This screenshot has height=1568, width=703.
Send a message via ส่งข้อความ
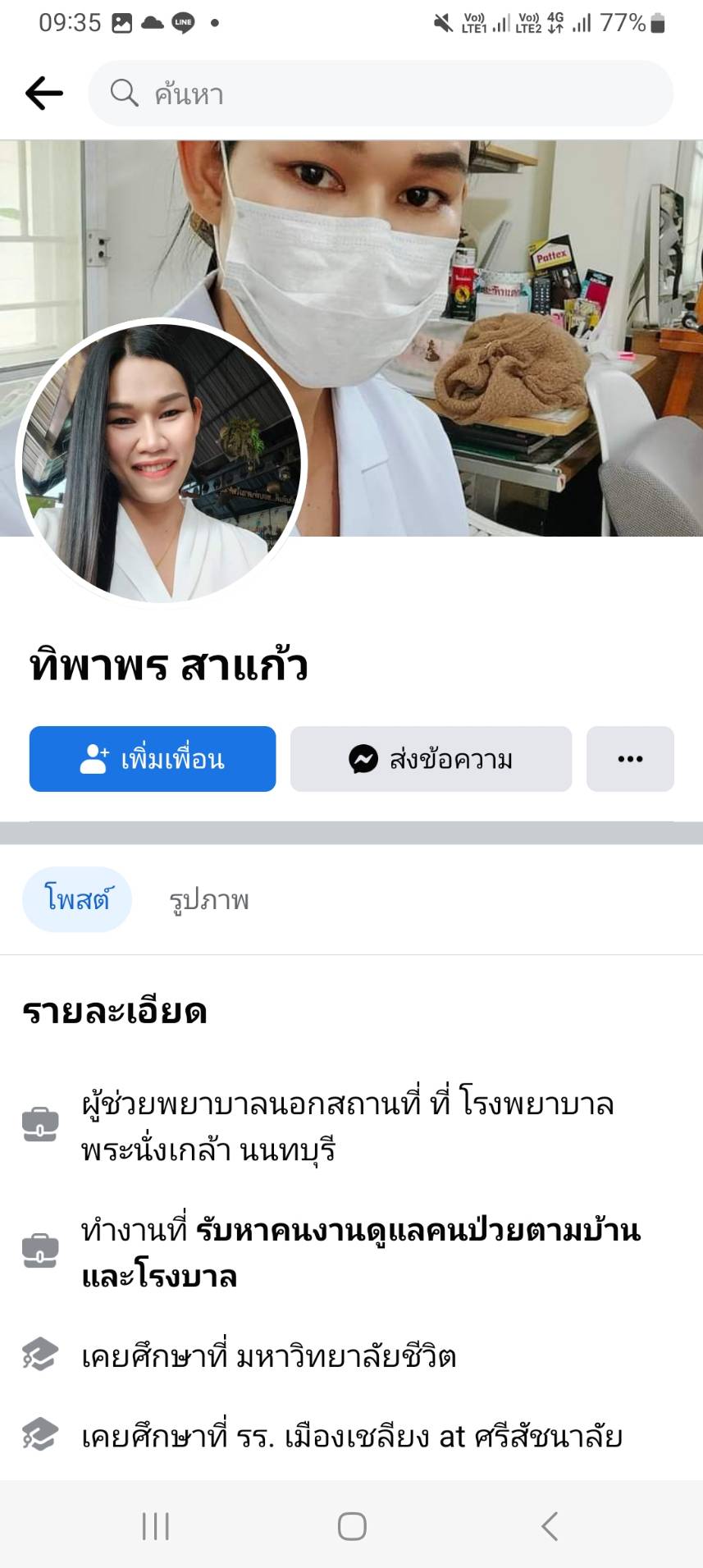(431, 759)
